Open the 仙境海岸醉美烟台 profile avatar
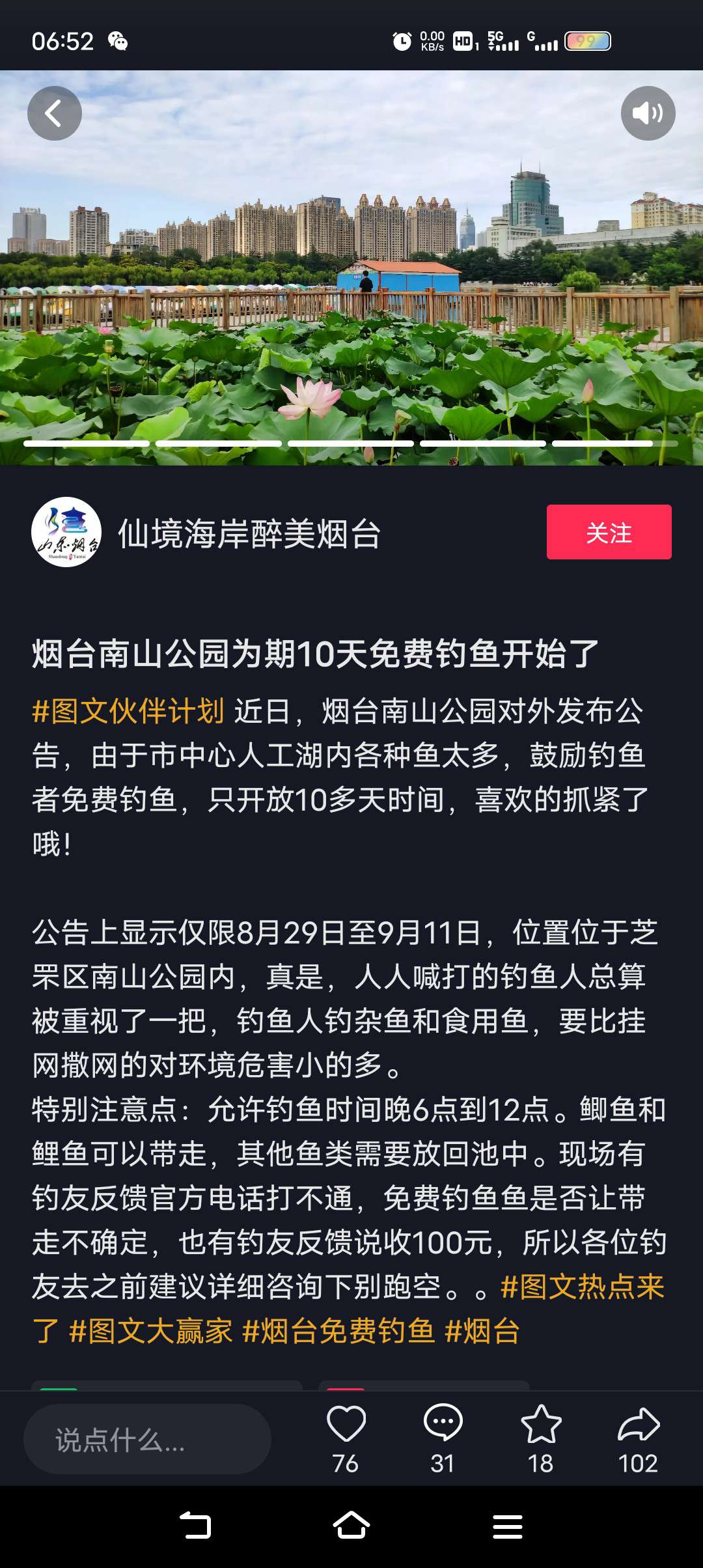Image resolution: width=703 pixels, height=1568 pixels. [x=66, y=532]
